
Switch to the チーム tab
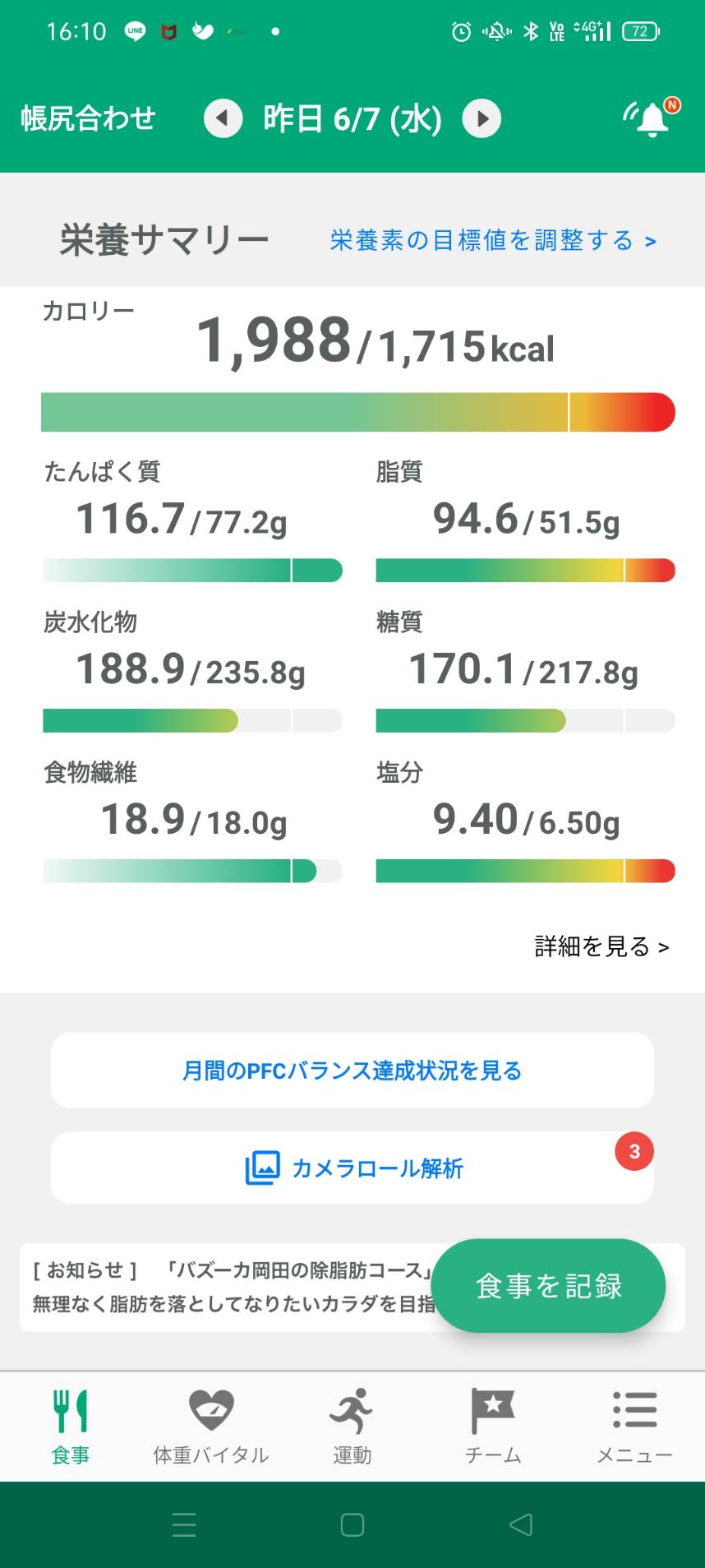tap(493, 1427)
